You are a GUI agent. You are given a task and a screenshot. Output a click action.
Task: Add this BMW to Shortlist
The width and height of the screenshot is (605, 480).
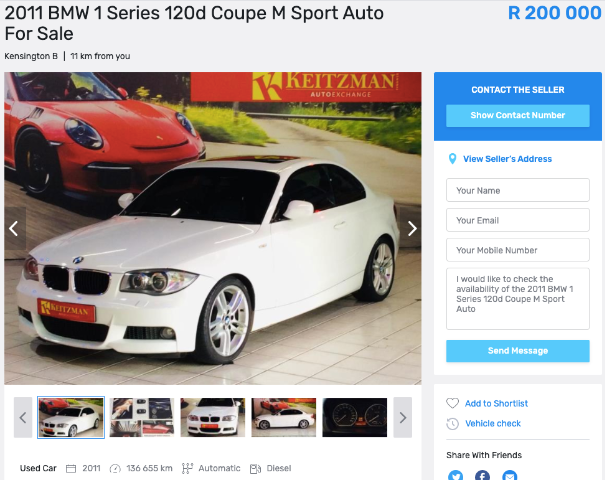pos(495,403)
